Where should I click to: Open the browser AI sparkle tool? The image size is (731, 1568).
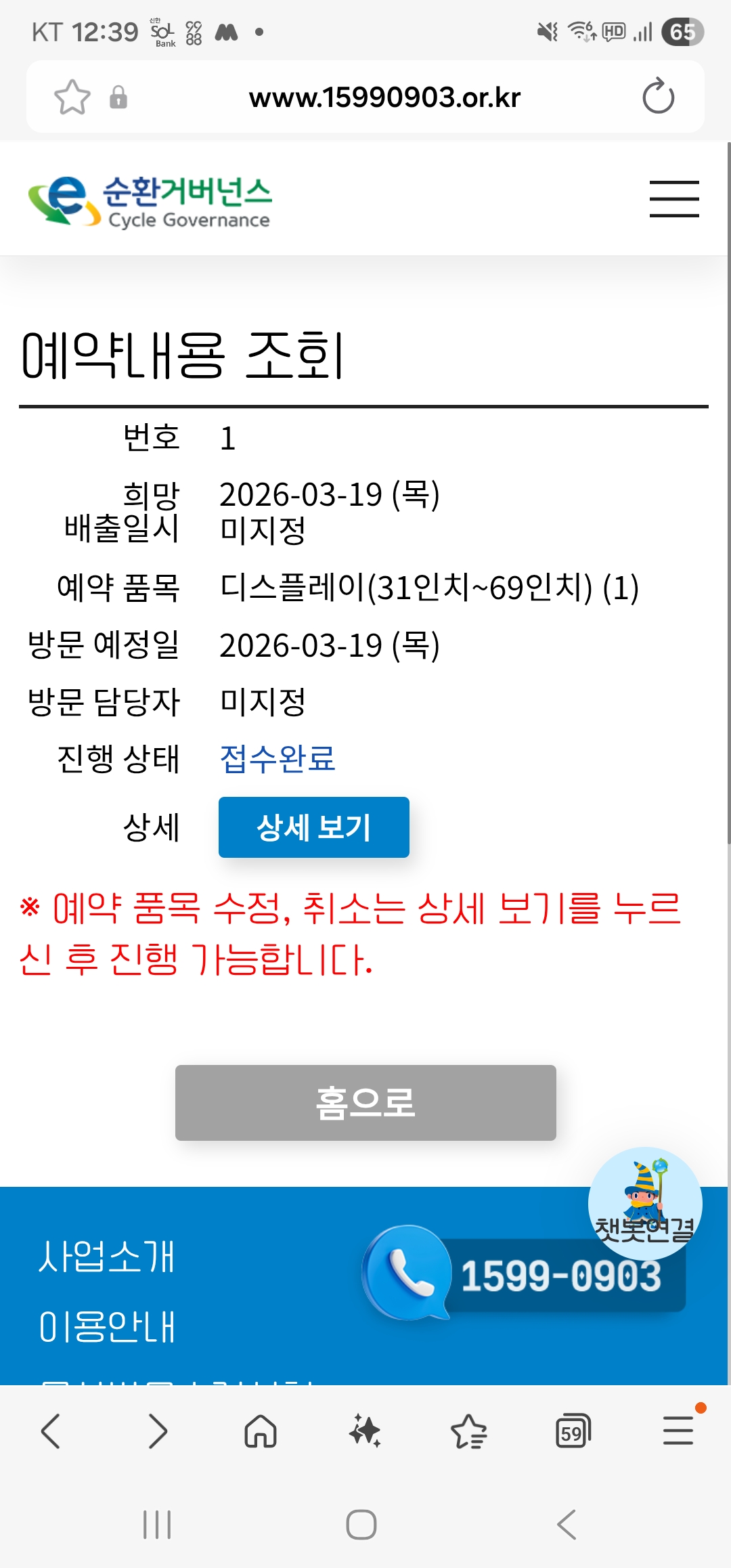tap(365, 1431)
